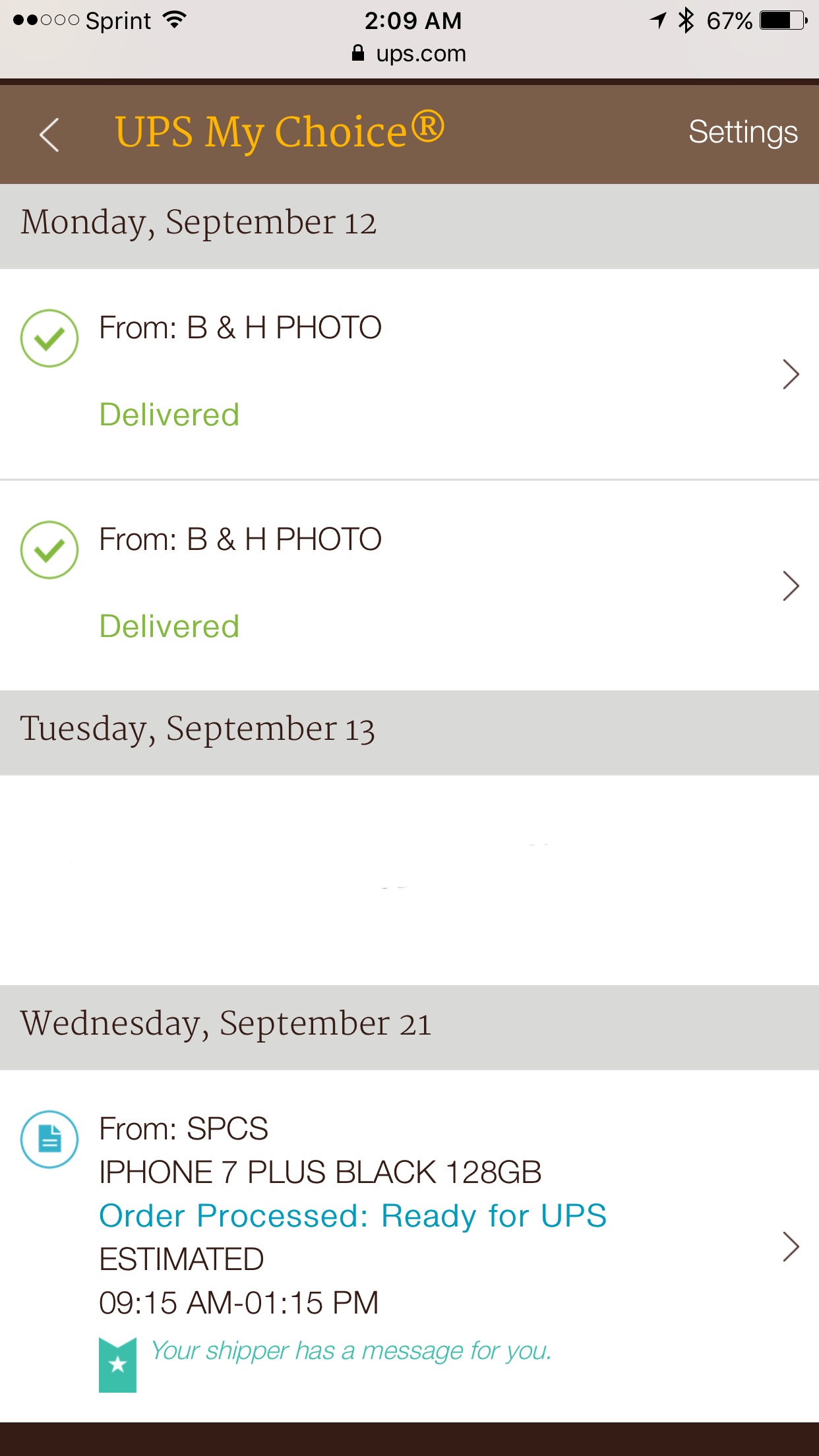Viewport: 819px width, 1456px height.
Task: Open the SPCS iPhone 7 Plus shipment
Action: point(409,1246)
